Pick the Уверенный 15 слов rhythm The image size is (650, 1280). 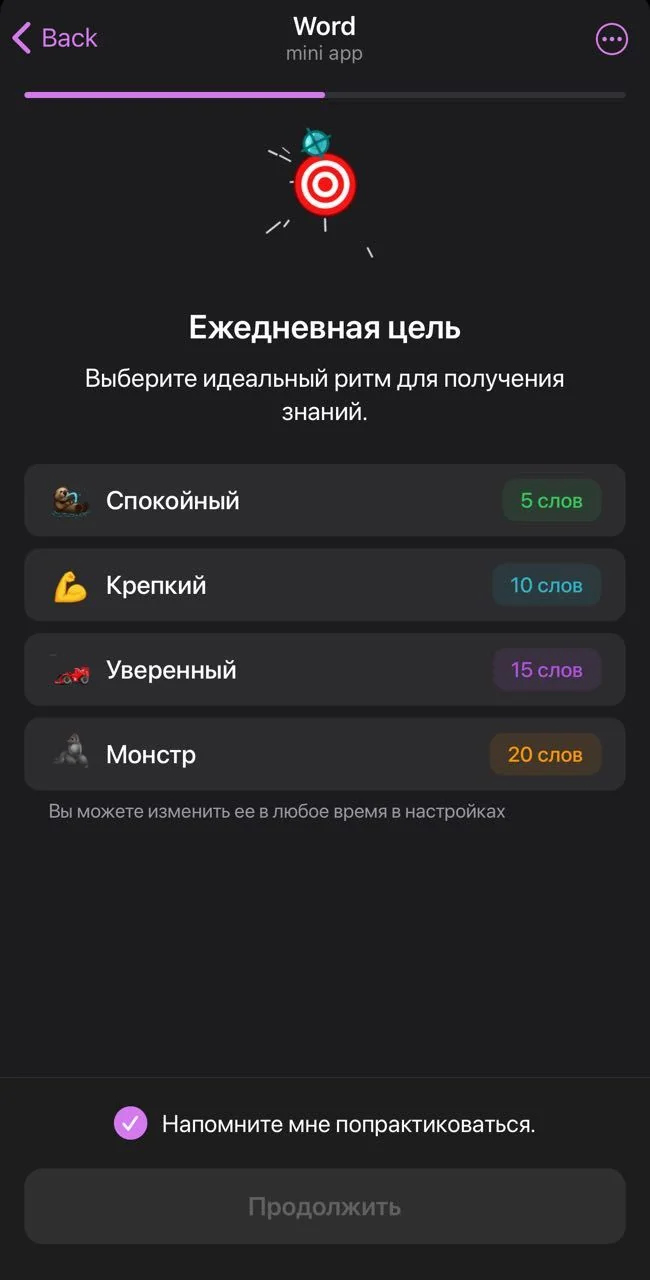(x=325, y=670)
